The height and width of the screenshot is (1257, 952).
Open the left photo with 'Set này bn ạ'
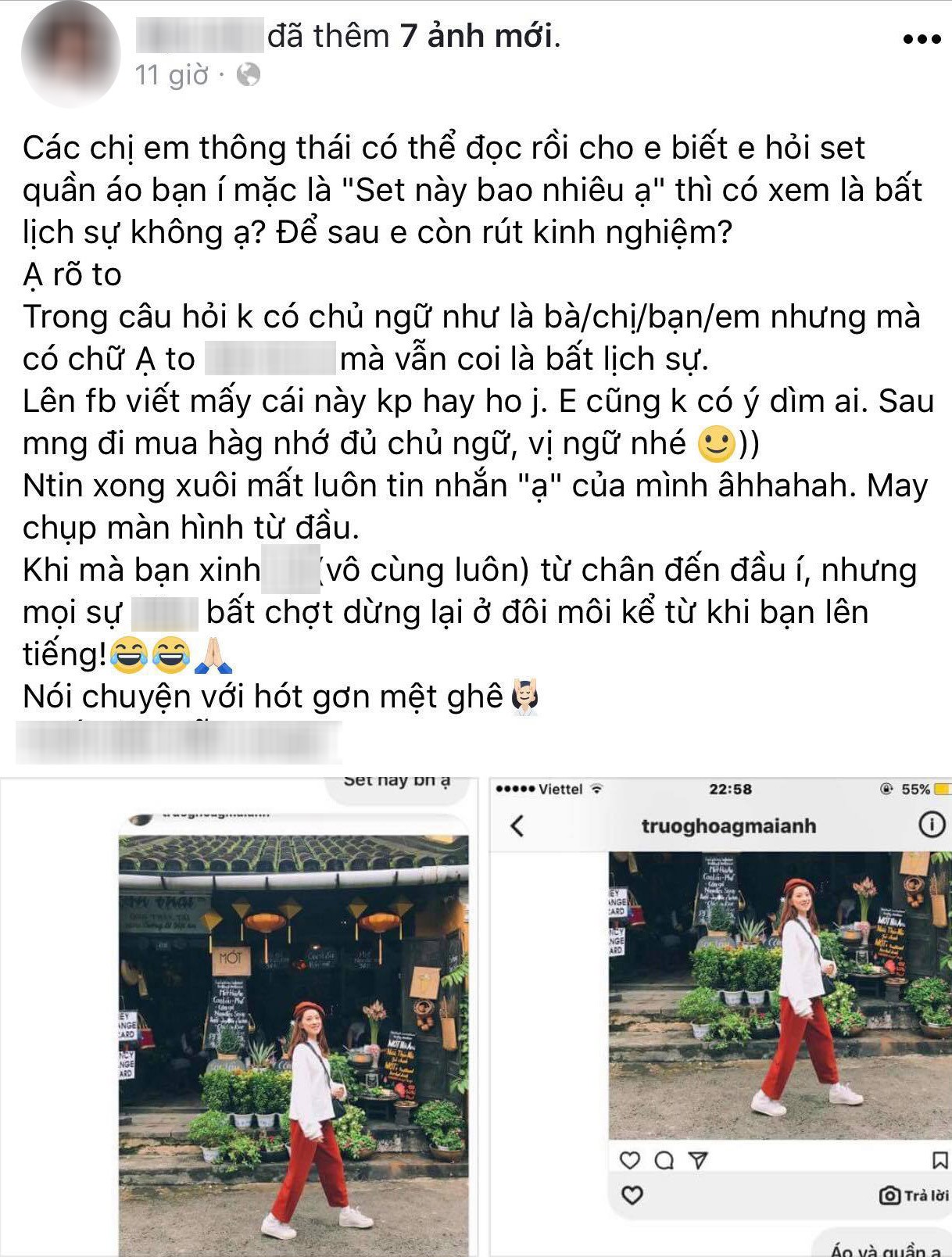[x=238, y=1016]
